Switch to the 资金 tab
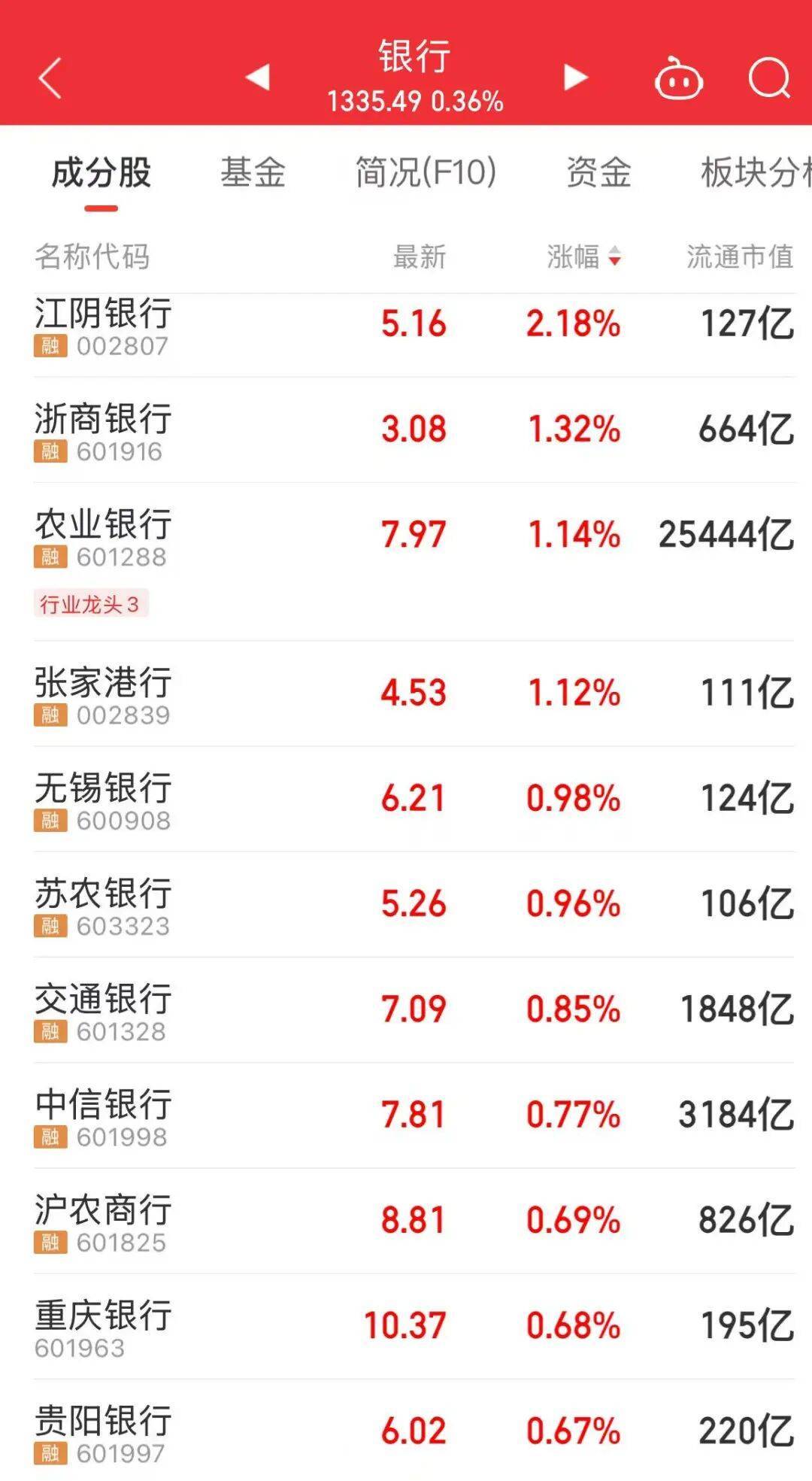 pyautogui.click(x=598, y=173)
